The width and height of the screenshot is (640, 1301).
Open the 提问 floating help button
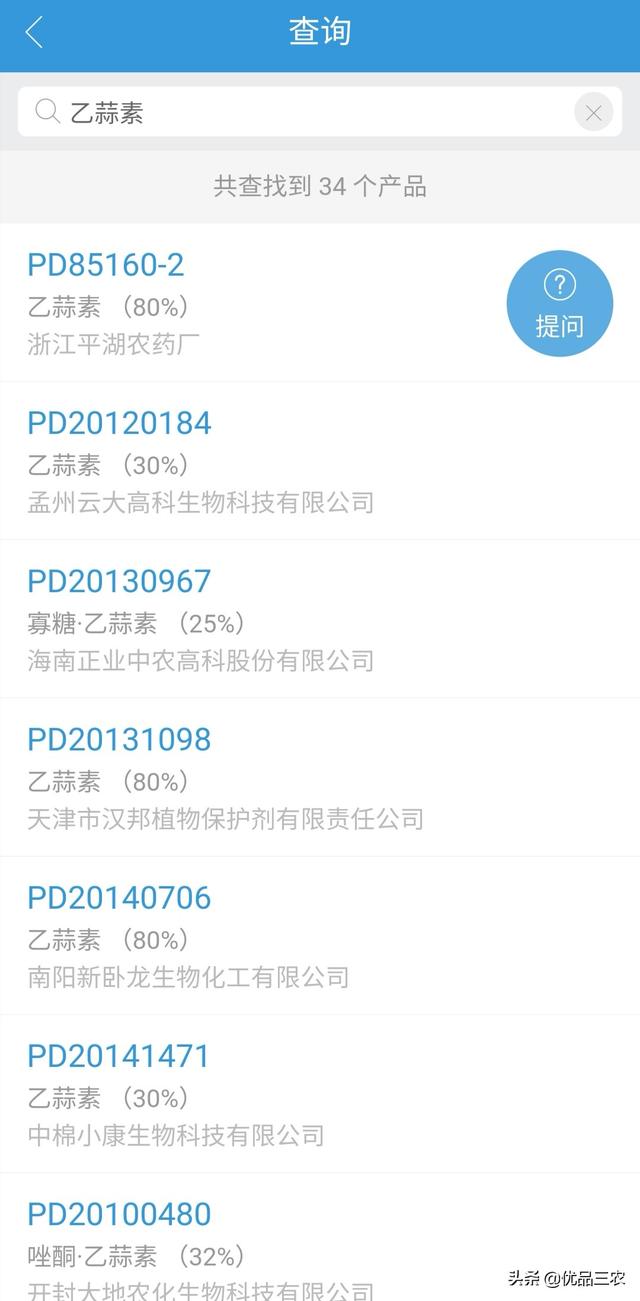(x=559, y=304)
